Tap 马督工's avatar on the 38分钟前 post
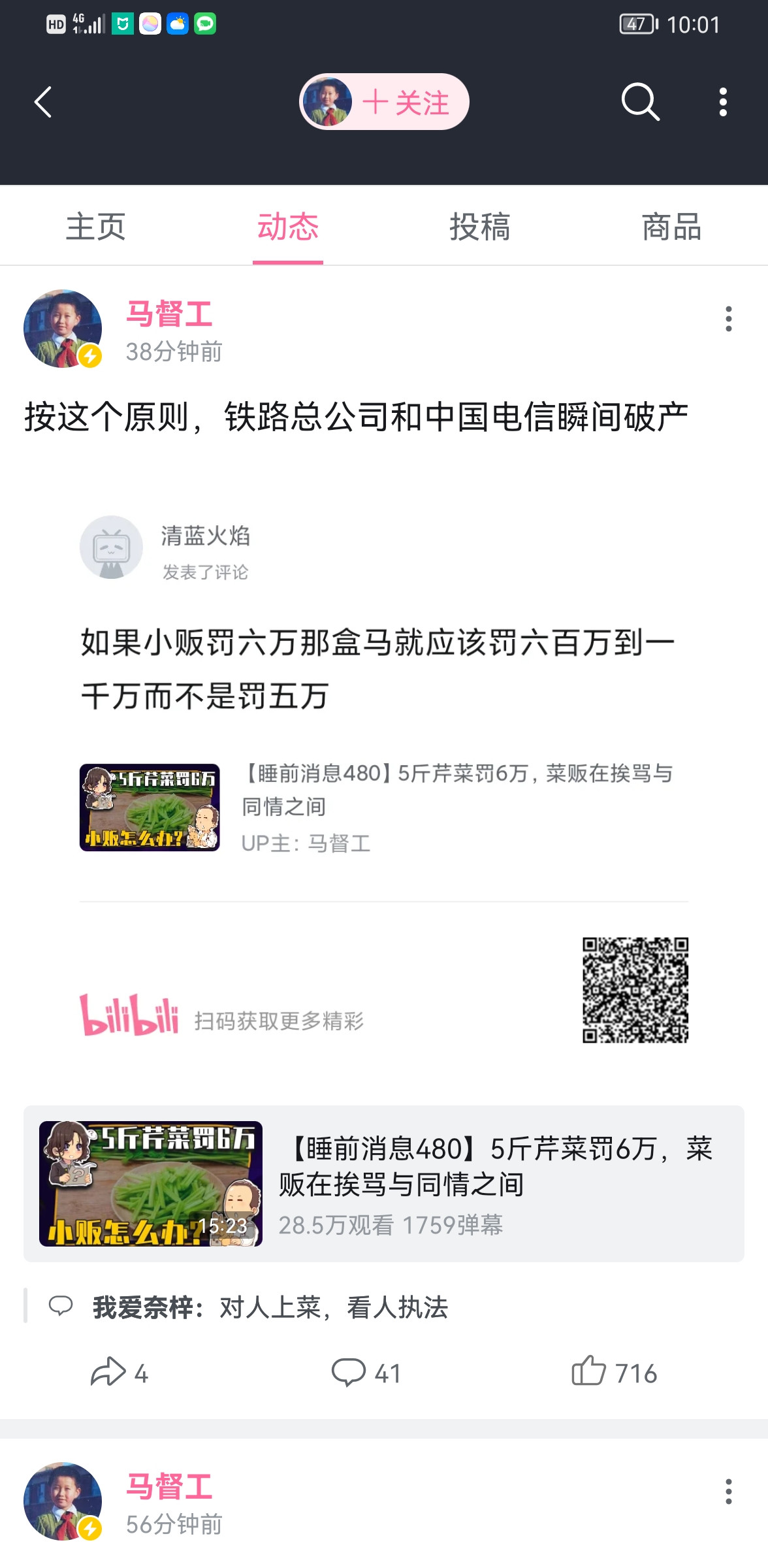The image size is (768, 1568). [x=63, y=329]
